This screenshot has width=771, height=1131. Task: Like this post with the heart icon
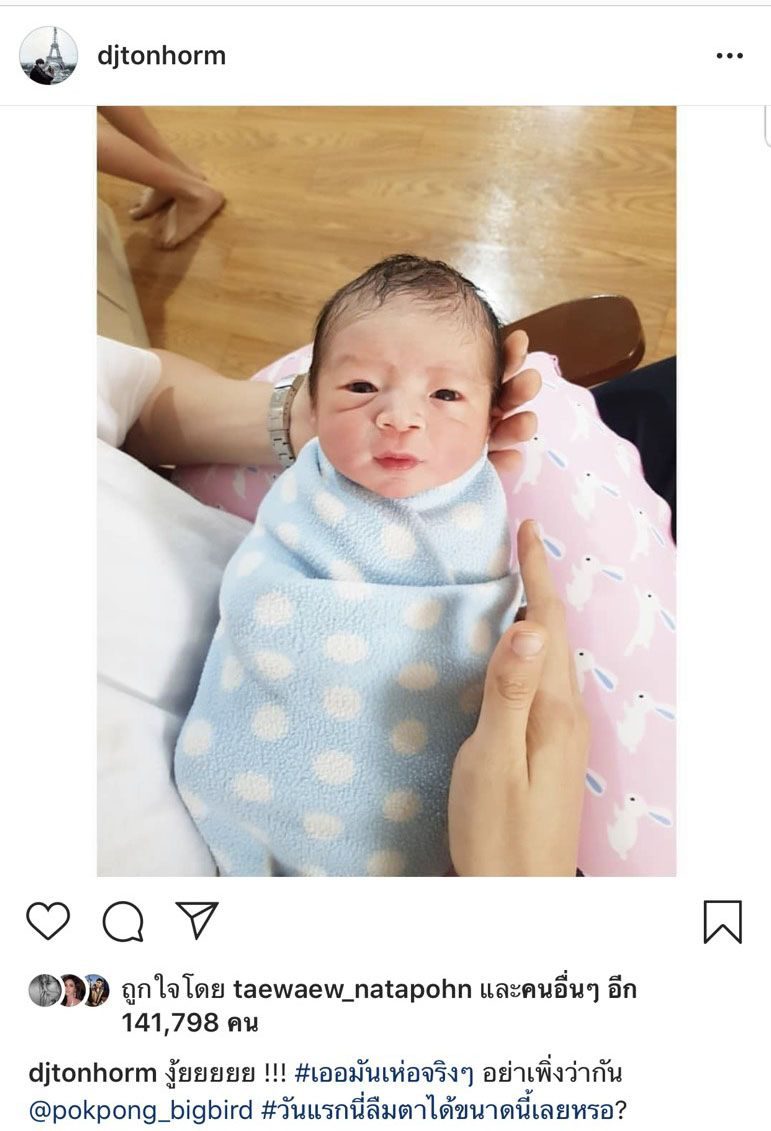coord(48,921)
